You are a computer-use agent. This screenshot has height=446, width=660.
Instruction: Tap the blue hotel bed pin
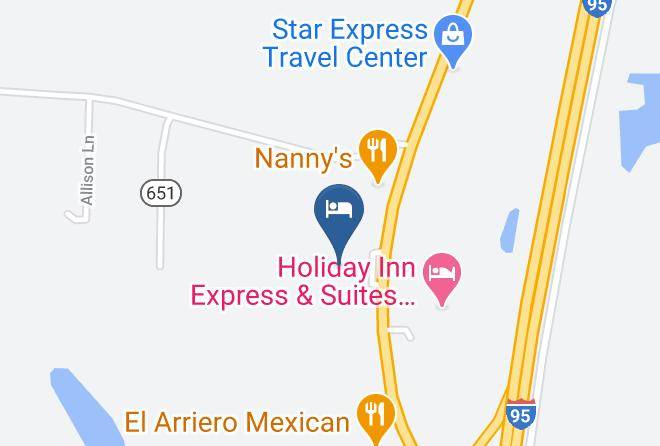click(x=339, y=213)
